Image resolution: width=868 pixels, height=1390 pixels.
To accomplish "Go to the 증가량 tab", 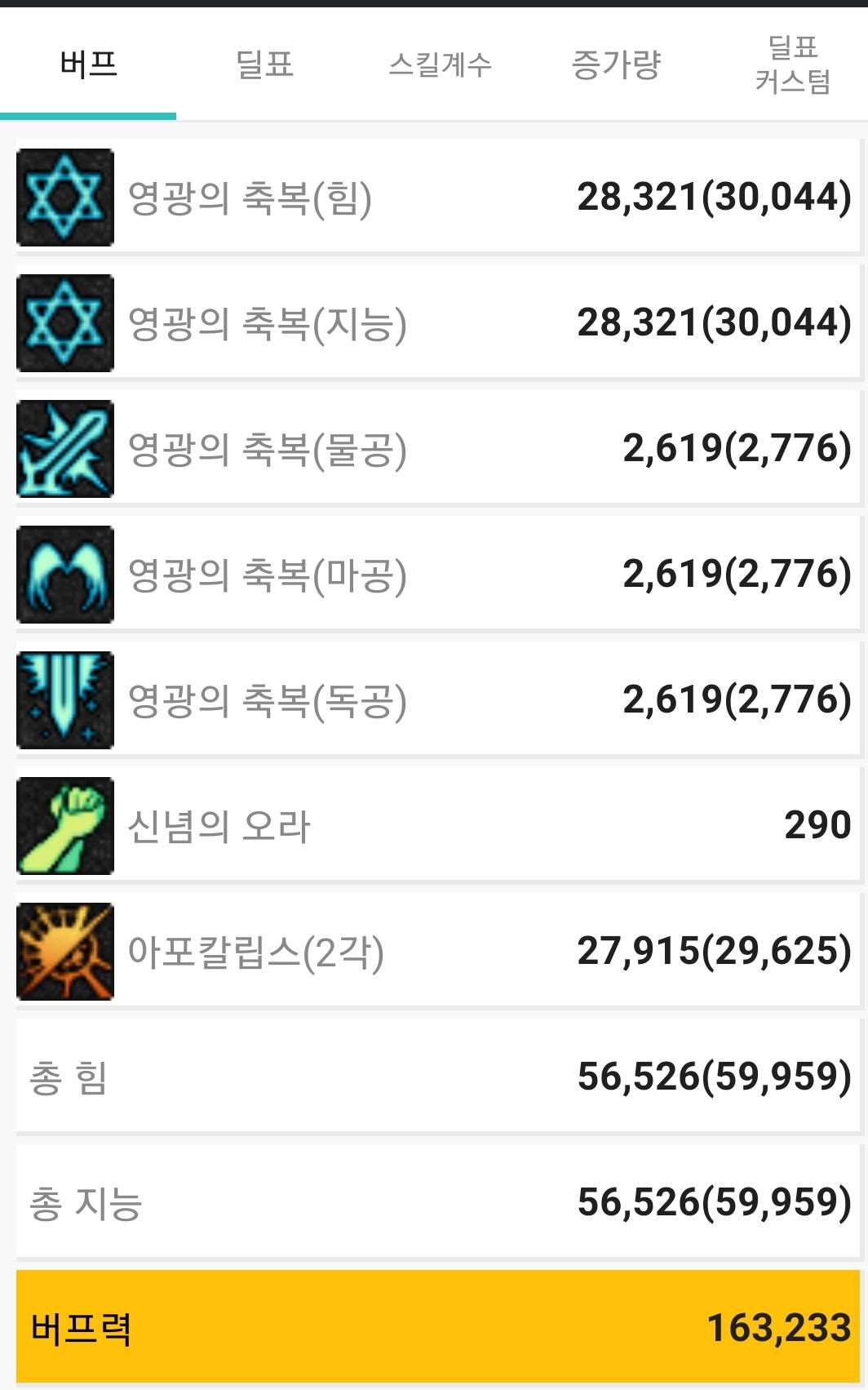I will tap(617, 64).
